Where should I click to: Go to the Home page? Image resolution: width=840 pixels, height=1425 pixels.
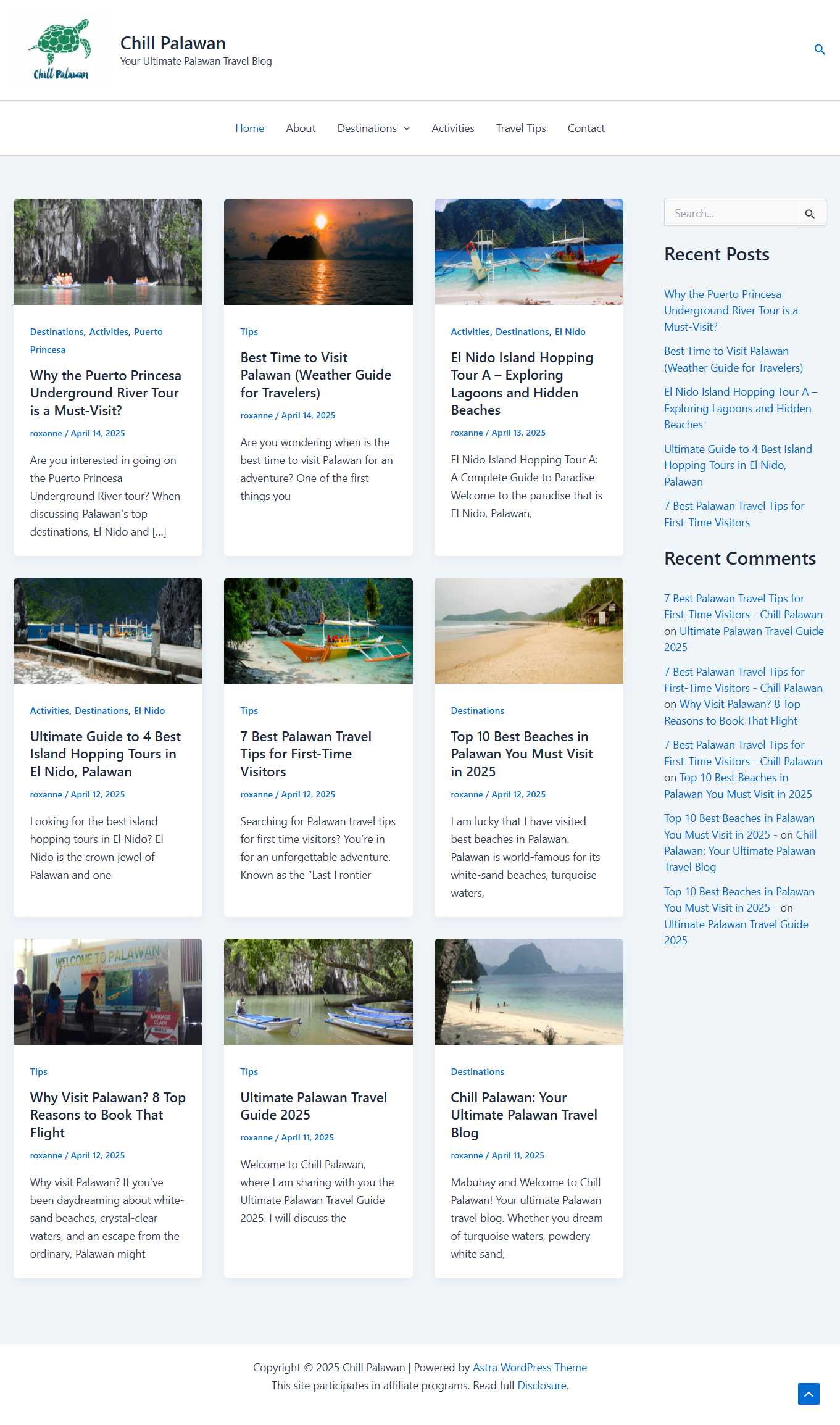tap(249, 128)
